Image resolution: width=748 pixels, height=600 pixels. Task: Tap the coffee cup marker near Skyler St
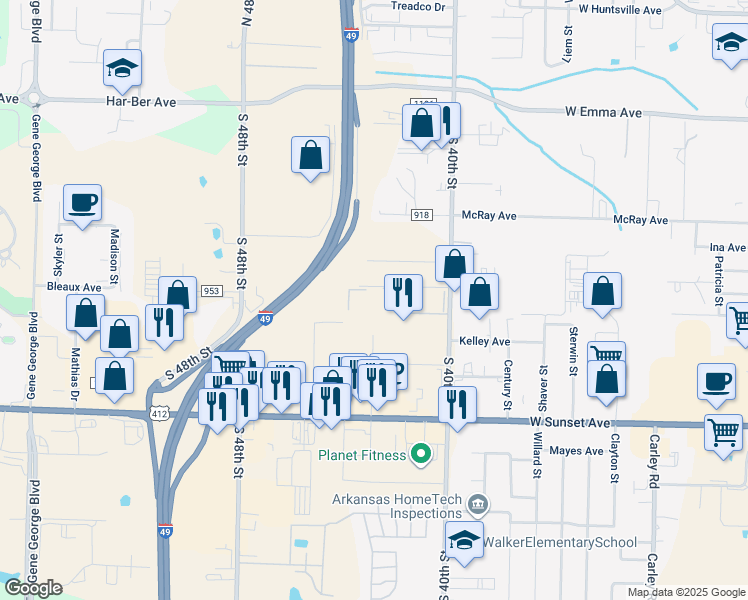pos(82,202)
